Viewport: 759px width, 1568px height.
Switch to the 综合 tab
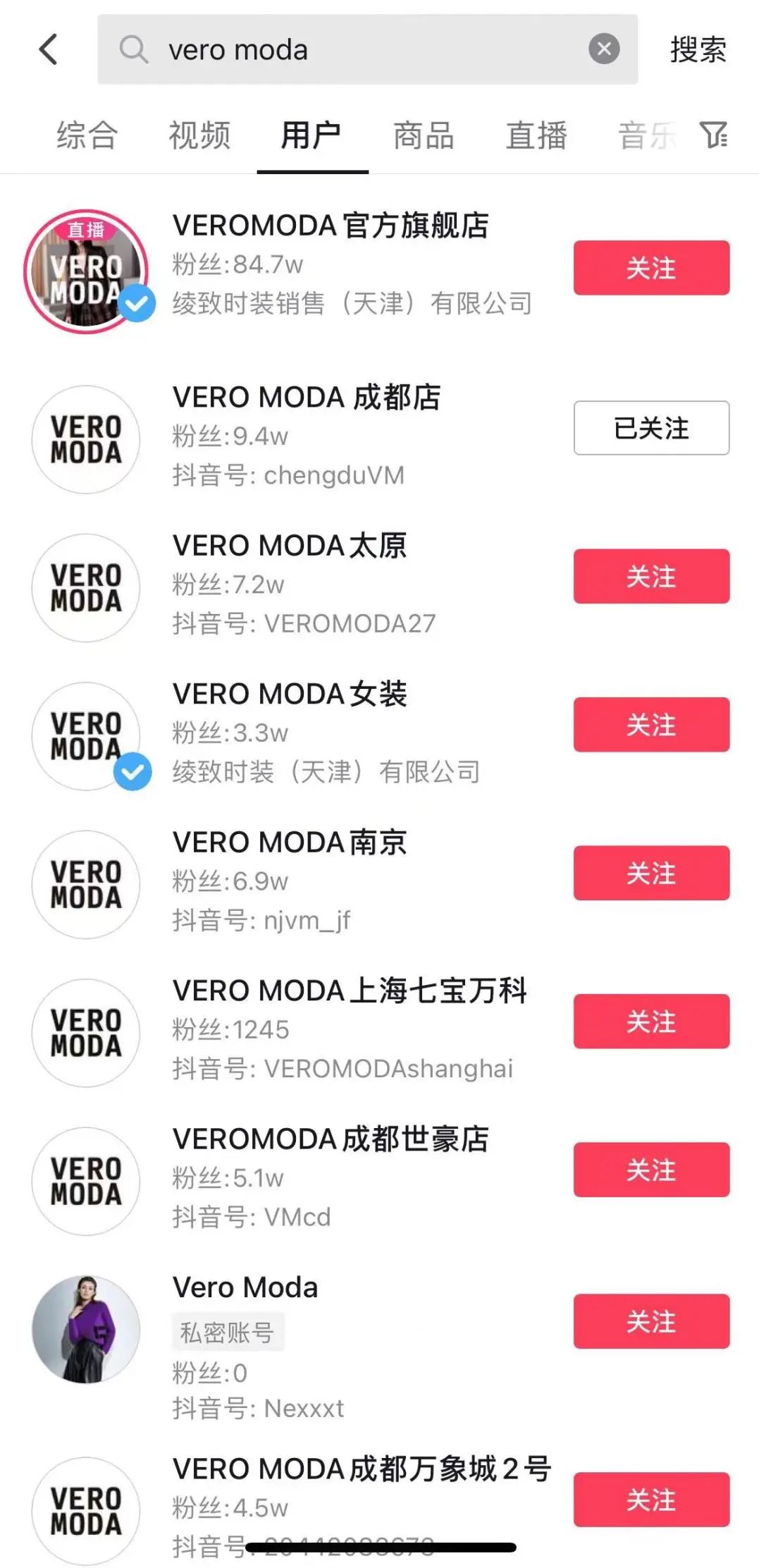coord(87,135)
